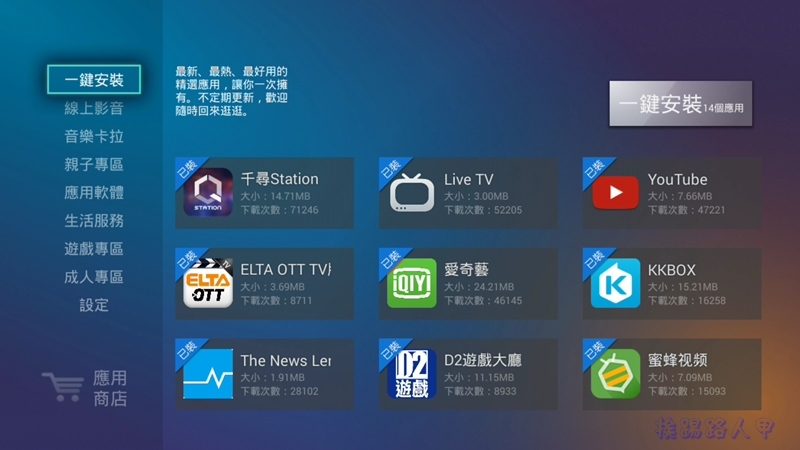Open the 遊戲專區 section
This screenshot has height=450, width=800.
pyautogui.click(x=93, y=249)
